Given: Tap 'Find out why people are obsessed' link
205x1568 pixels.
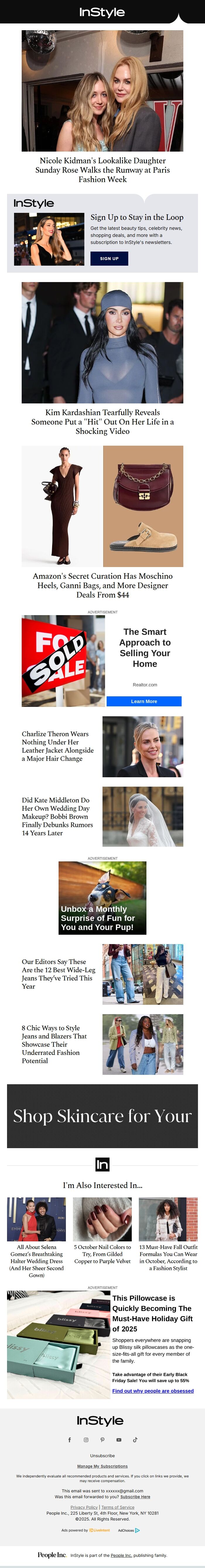Looking at the screenshot, I should tap(153, 1391).
